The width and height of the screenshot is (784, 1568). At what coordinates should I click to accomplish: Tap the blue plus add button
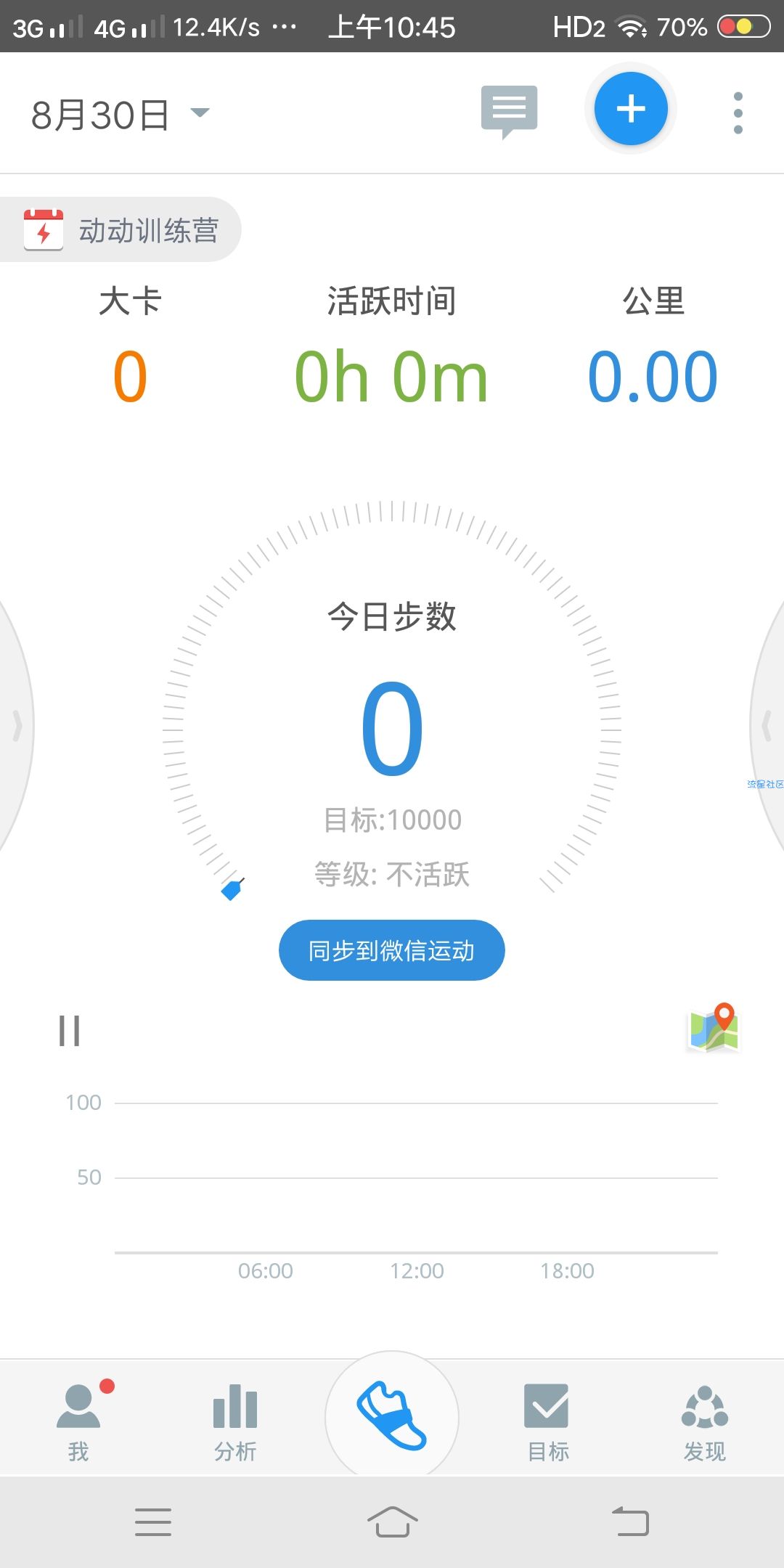coord(630,109)
